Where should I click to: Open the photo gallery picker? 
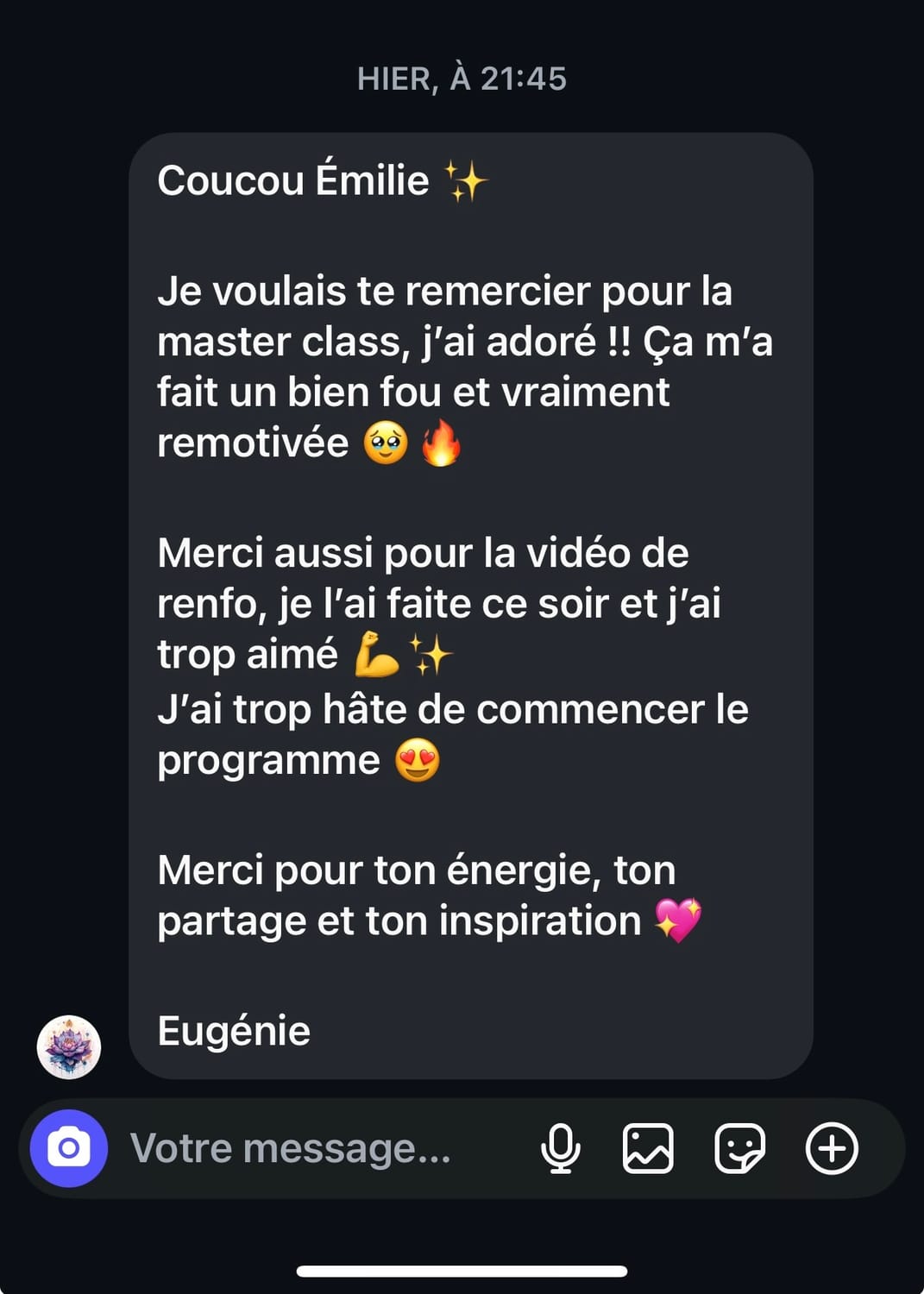click(x=648, y=1148)
